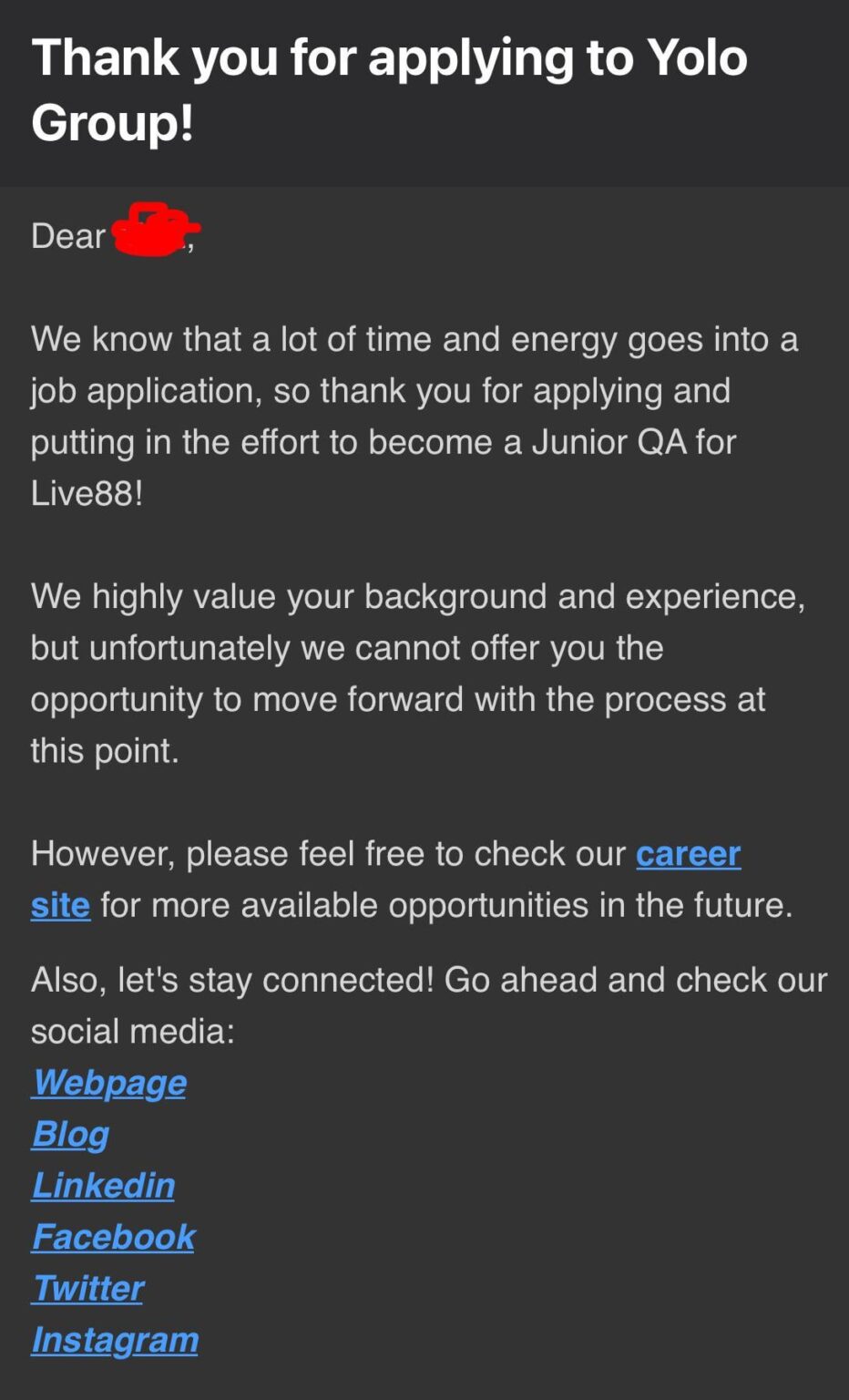
Task: Open the Twitter link
Action: click(87, 1288)
